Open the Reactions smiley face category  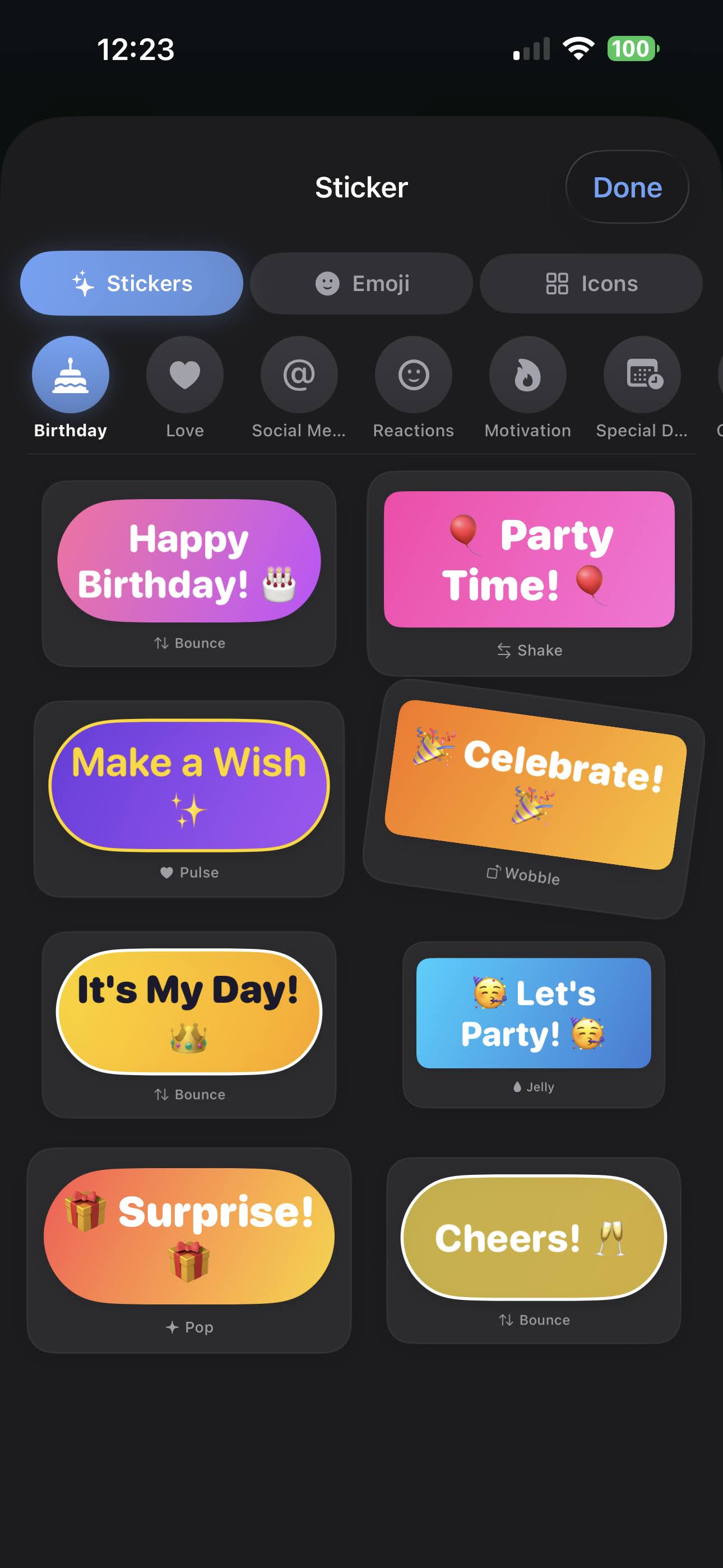413,375
